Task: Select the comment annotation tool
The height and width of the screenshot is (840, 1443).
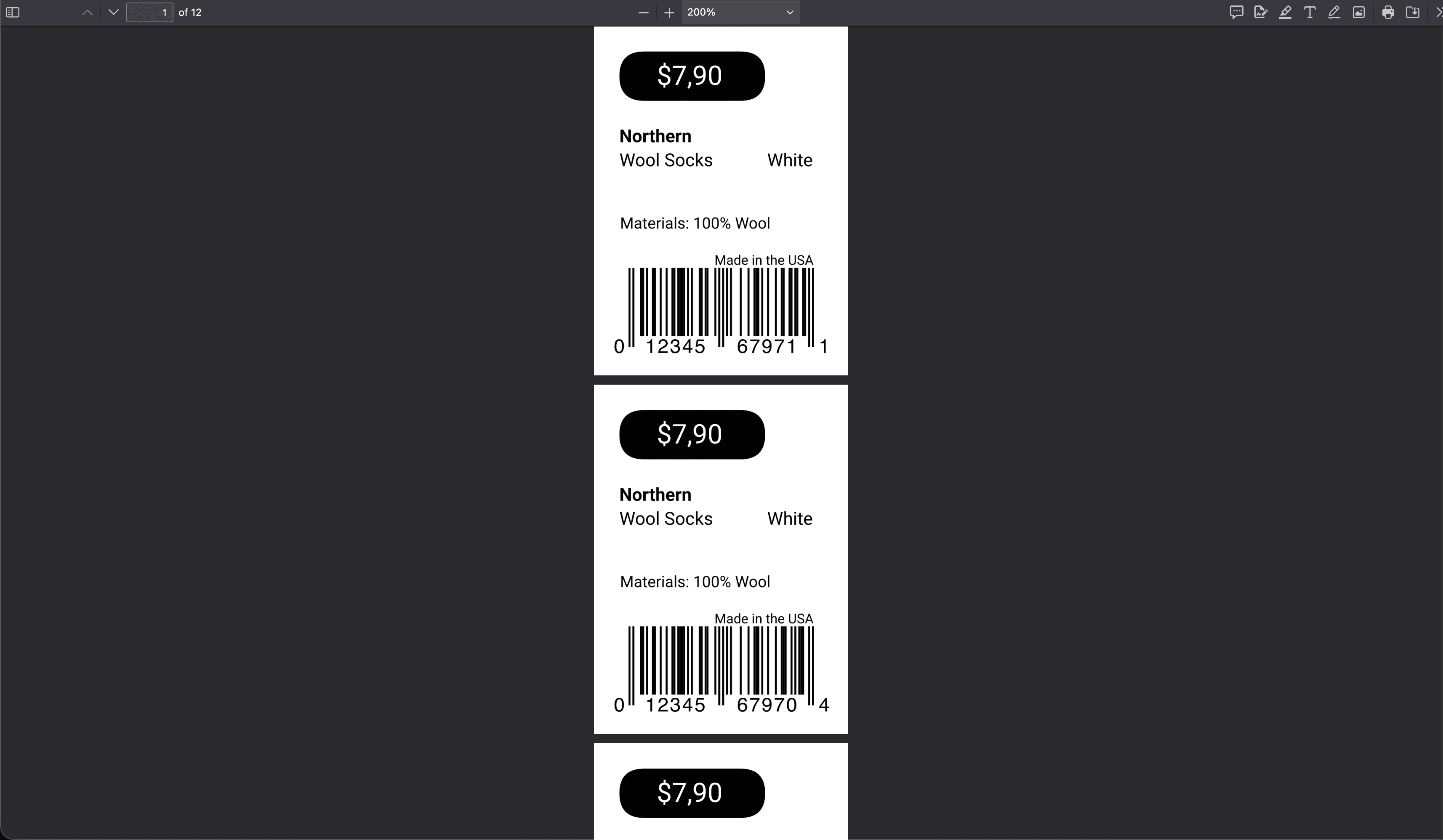Action: tap(1236, 12)
